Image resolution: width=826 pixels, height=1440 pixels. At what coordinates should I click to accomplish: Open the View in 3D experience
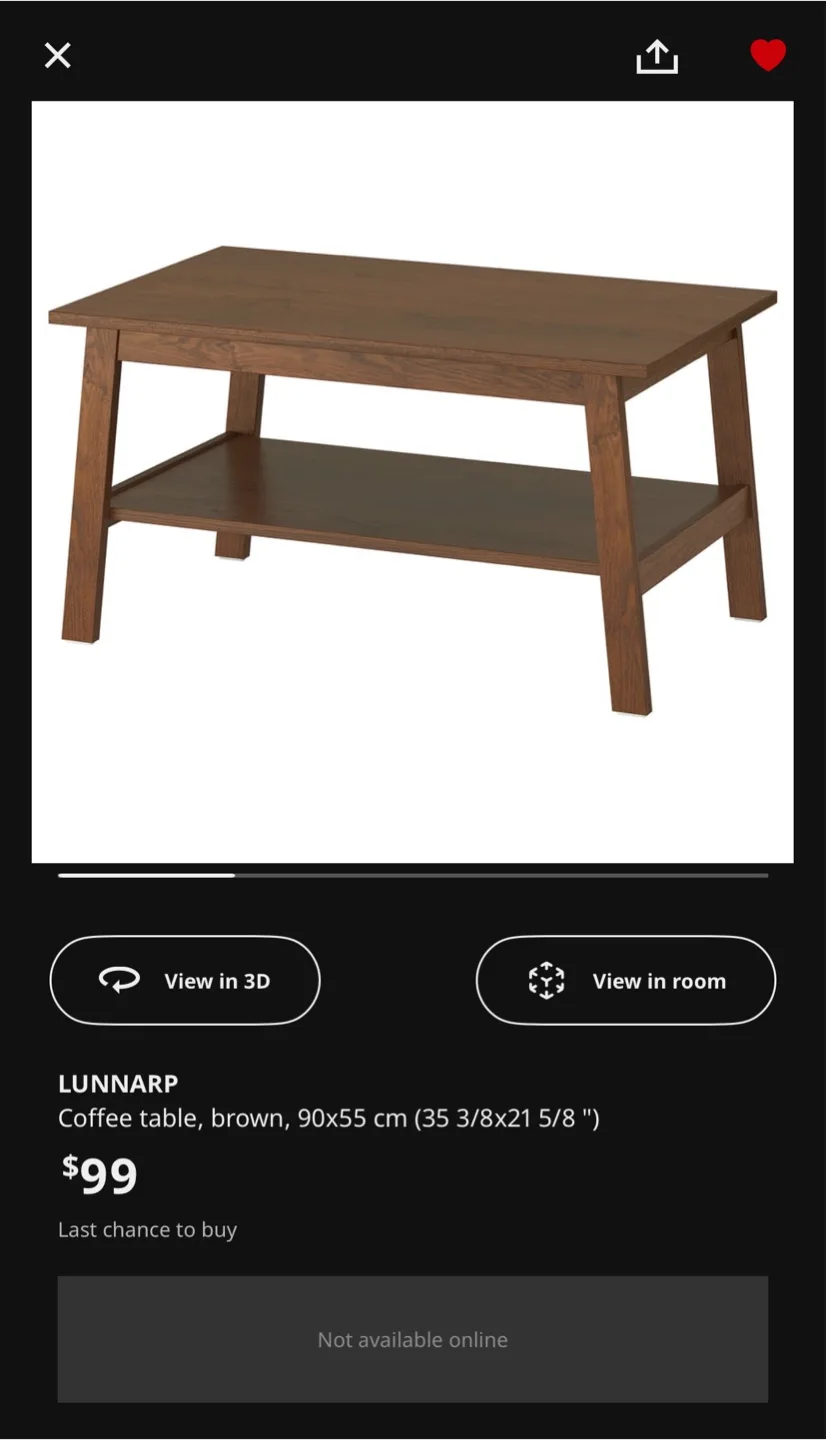[x=184, y=980]
